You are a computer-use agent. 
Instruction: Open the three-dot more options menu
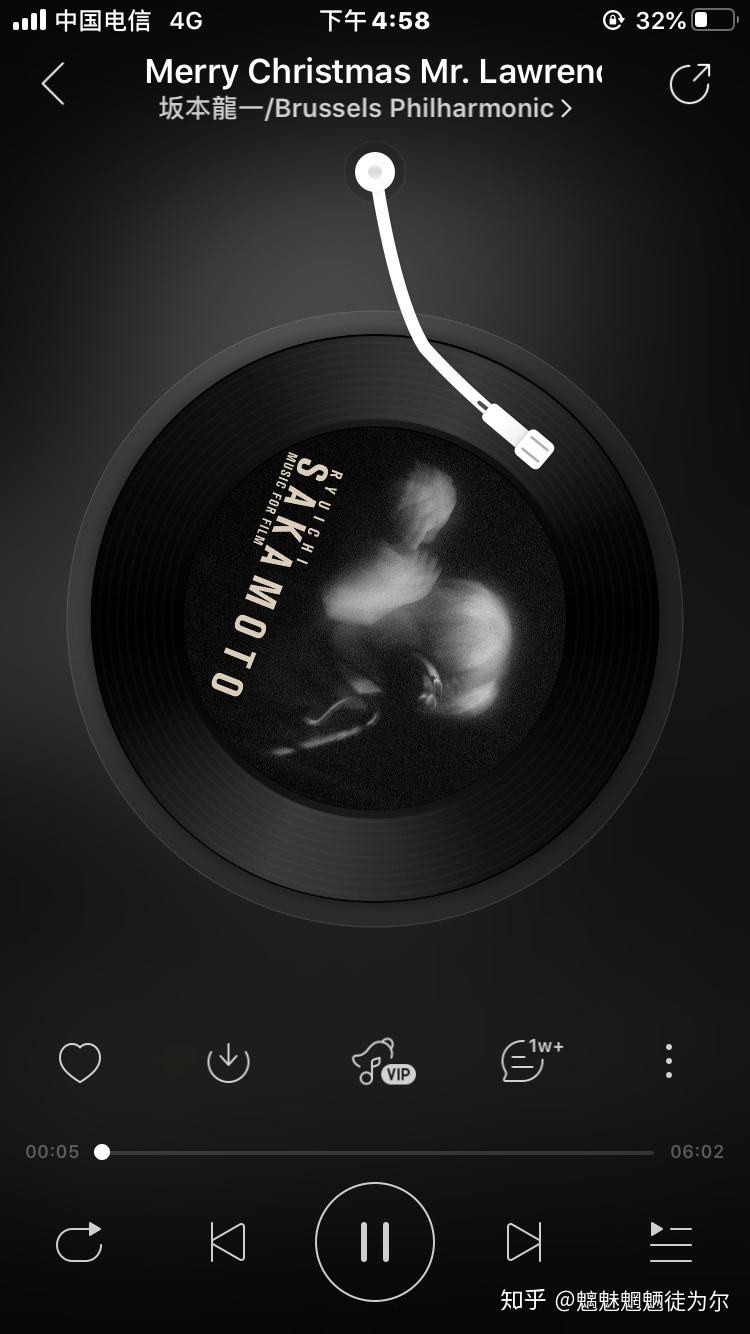[669, 1061]
